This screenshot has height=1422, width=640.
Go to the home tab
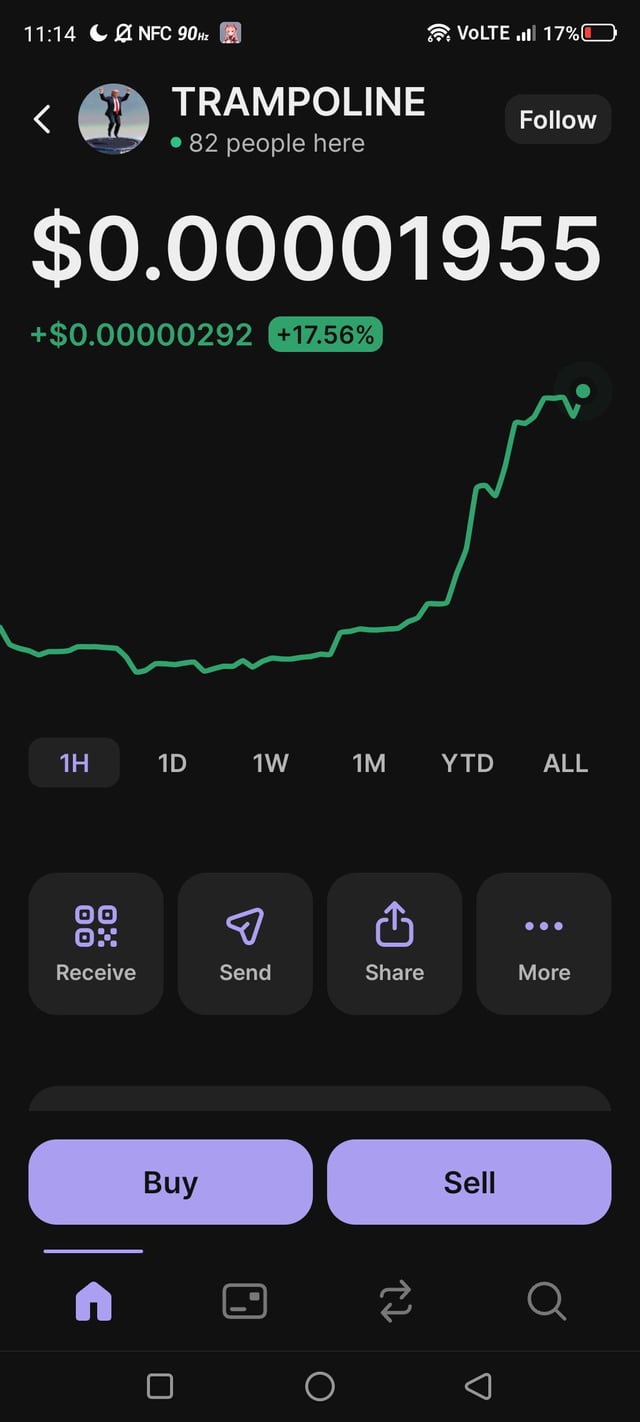94,1301
